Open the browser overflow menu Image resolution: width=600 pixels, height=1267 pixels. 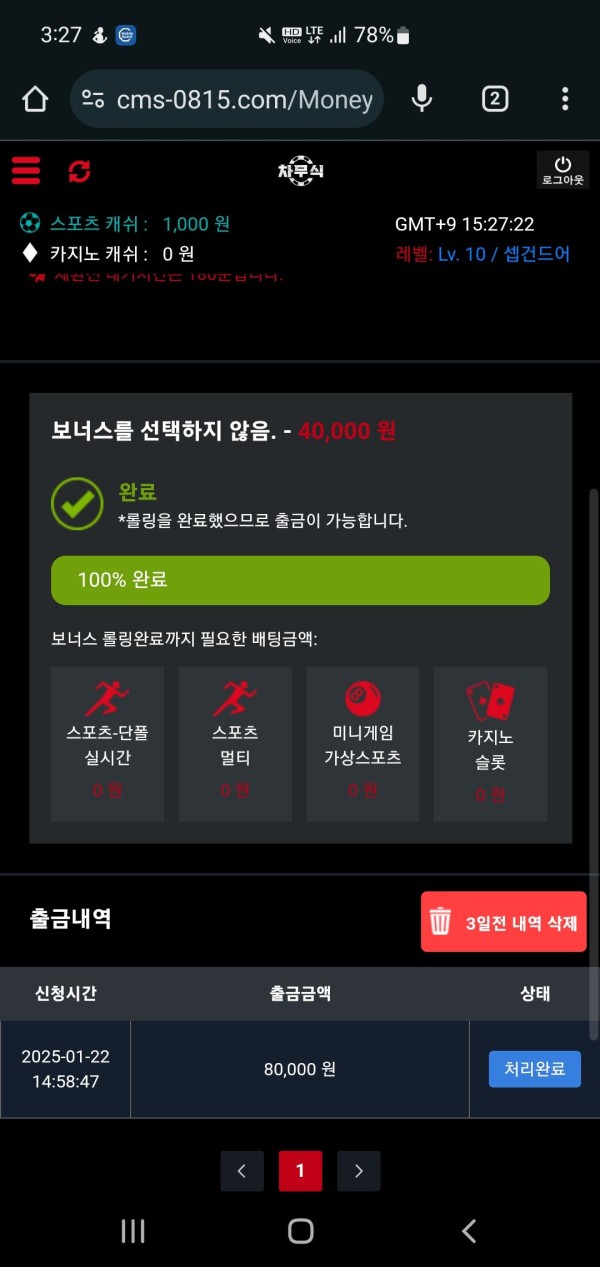click(565, 98)
